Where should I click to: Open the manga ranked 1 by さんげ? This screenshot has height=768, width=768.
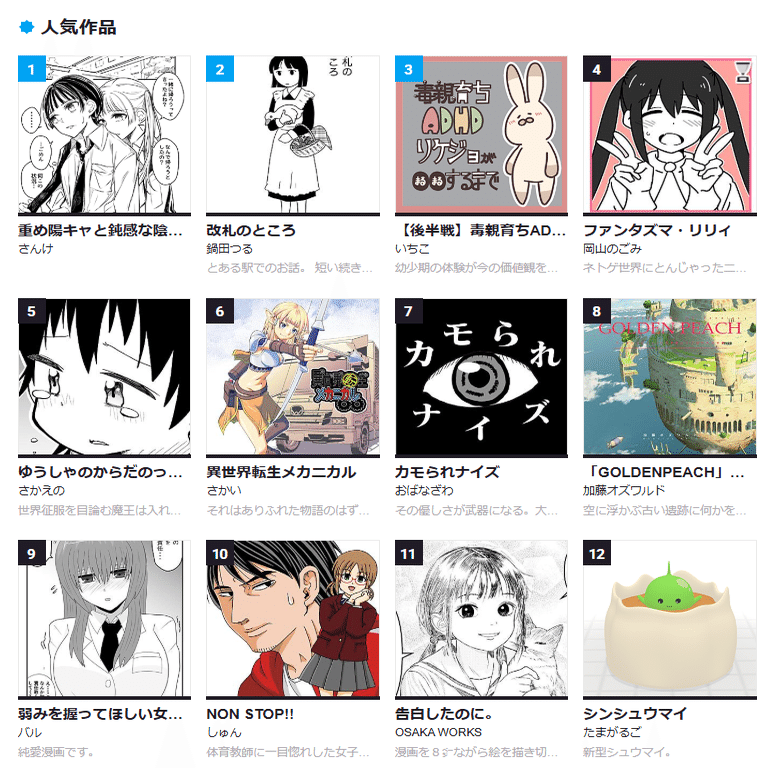104,135
